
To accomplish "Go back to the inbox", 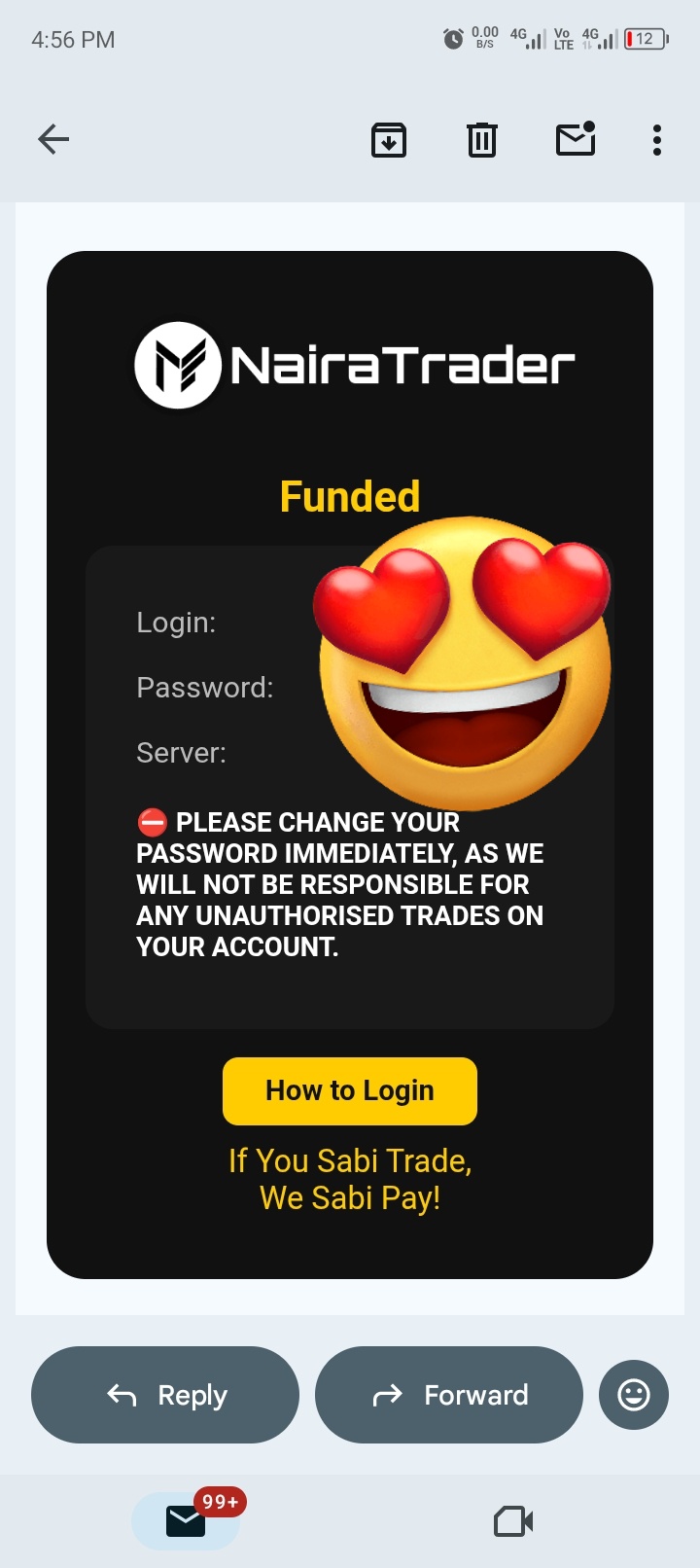I will pyautogui.click(x=53, y=140).
